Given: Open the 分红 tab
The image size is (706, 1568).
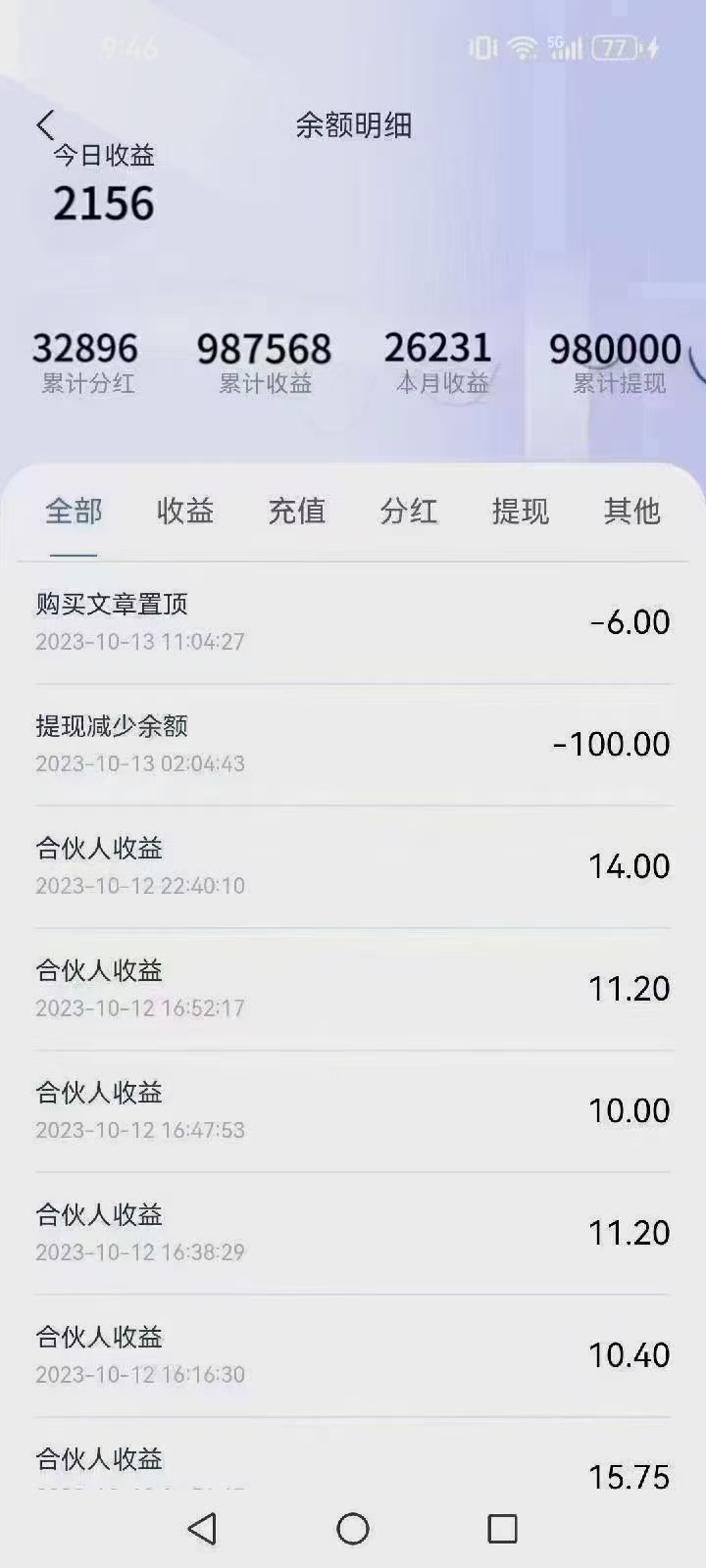Looking at the screenshot, I should pos(409,511).
